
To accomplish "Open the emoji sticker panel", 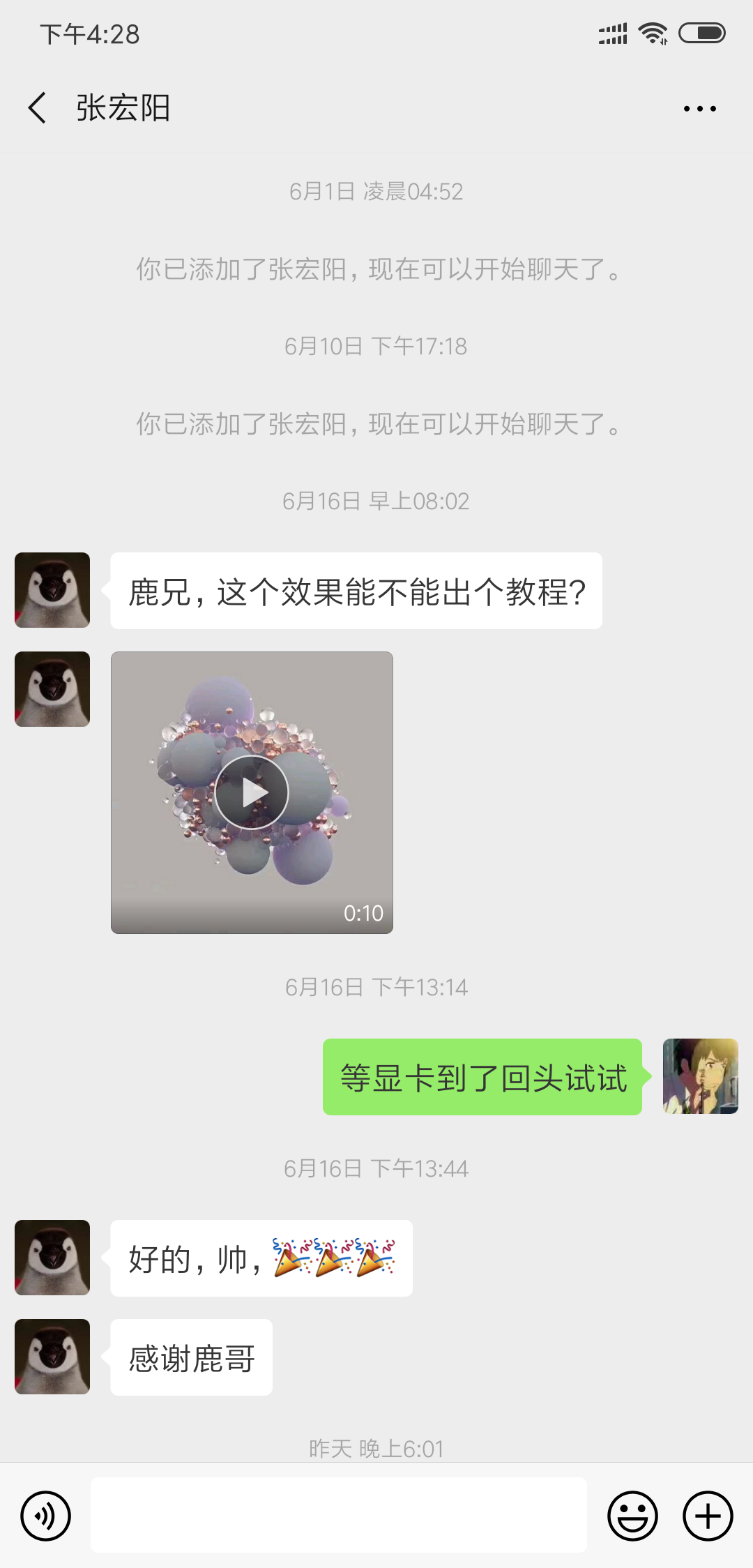I will 633,1516.
